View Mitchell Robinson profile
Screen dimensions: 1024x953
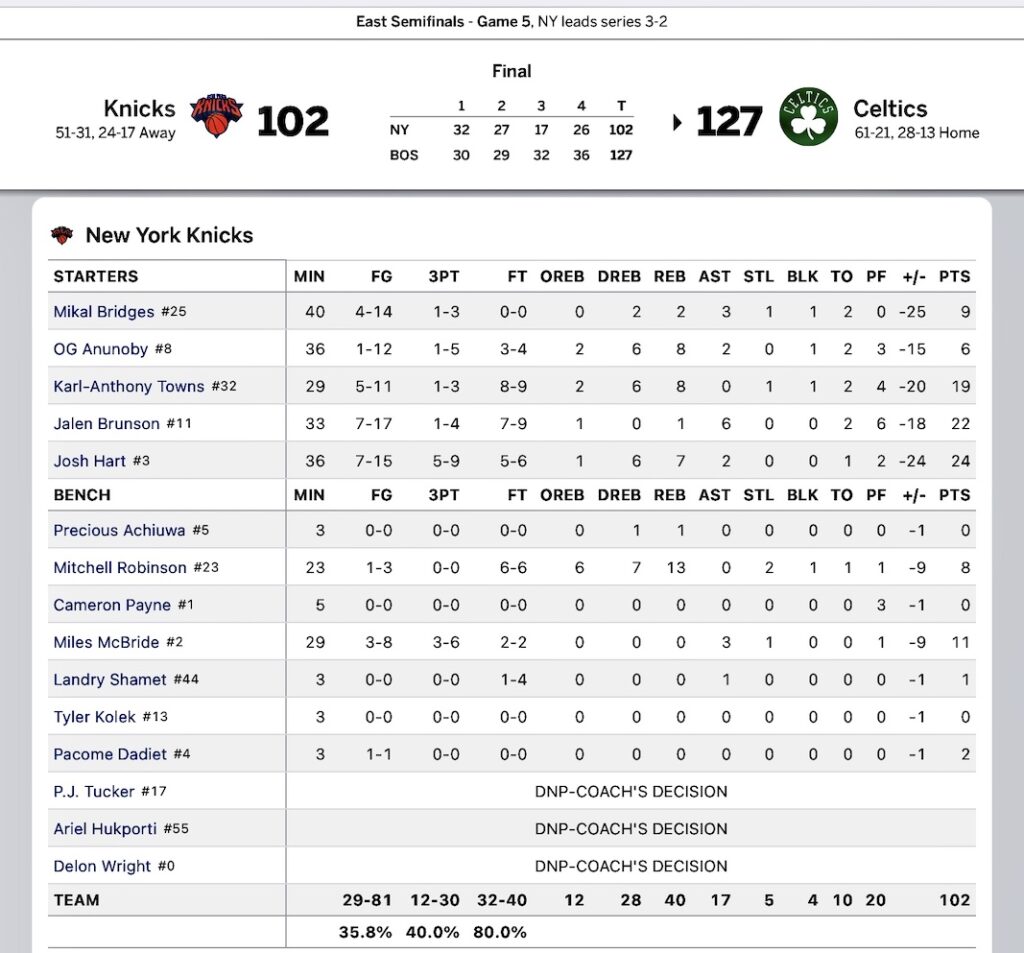pyautogui.click(x=120, y=568)
